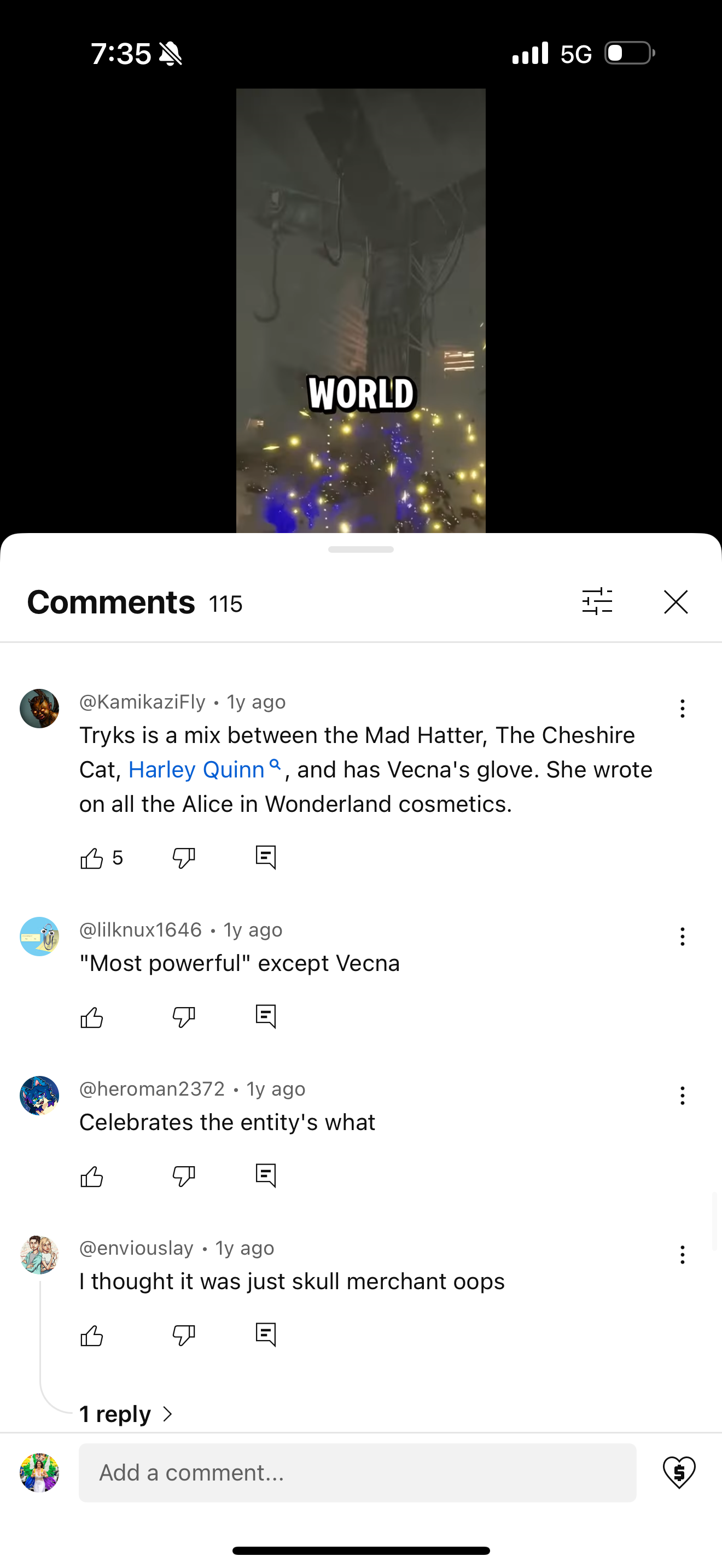Open options menu for @KamikaziFly's comment
The width and height of the screenshot is (722, 1568).
coord(682,709)
